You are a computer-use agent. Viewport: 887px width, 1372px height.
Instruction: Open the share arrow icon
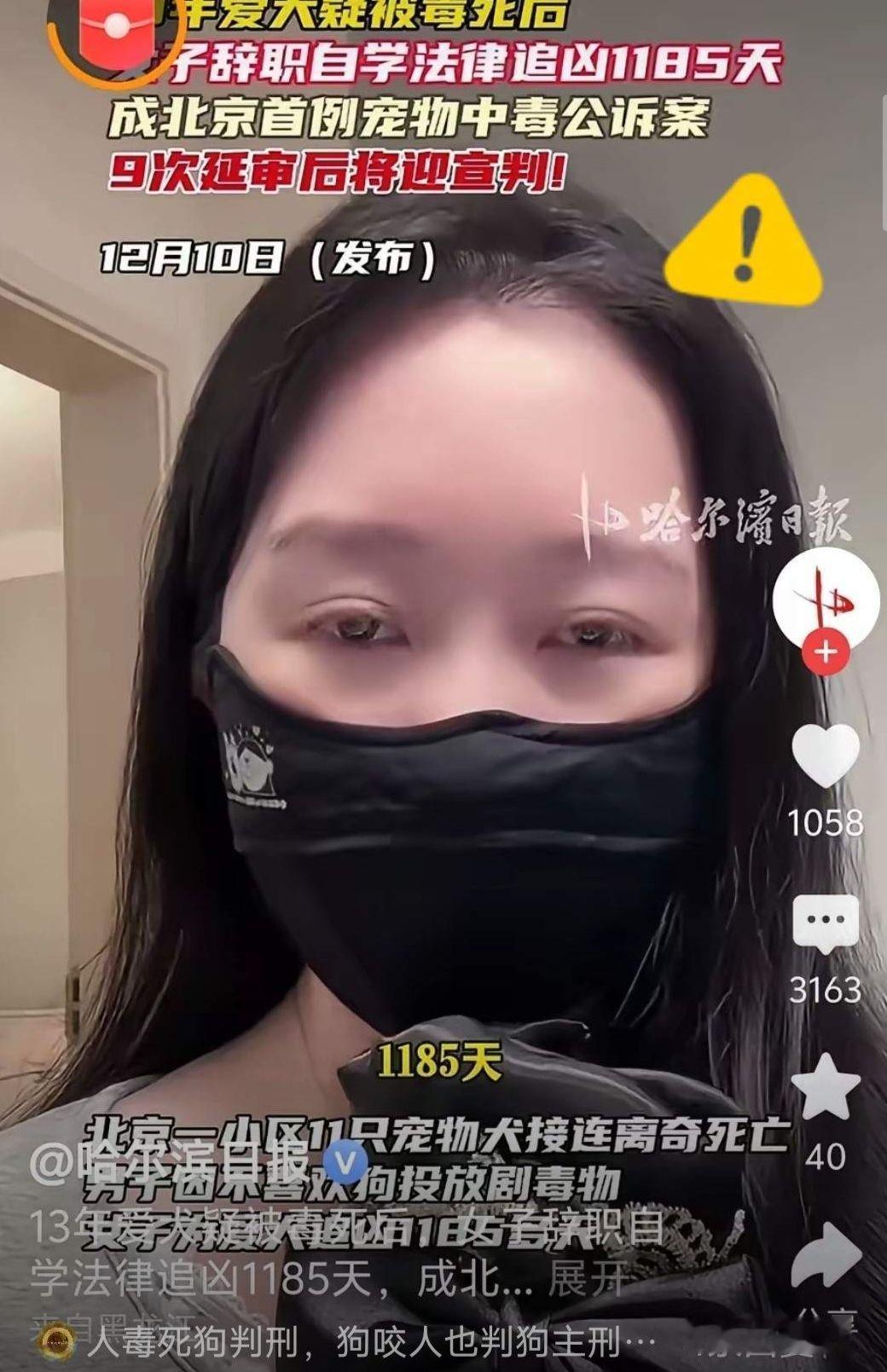click(x=826, y=1253)
